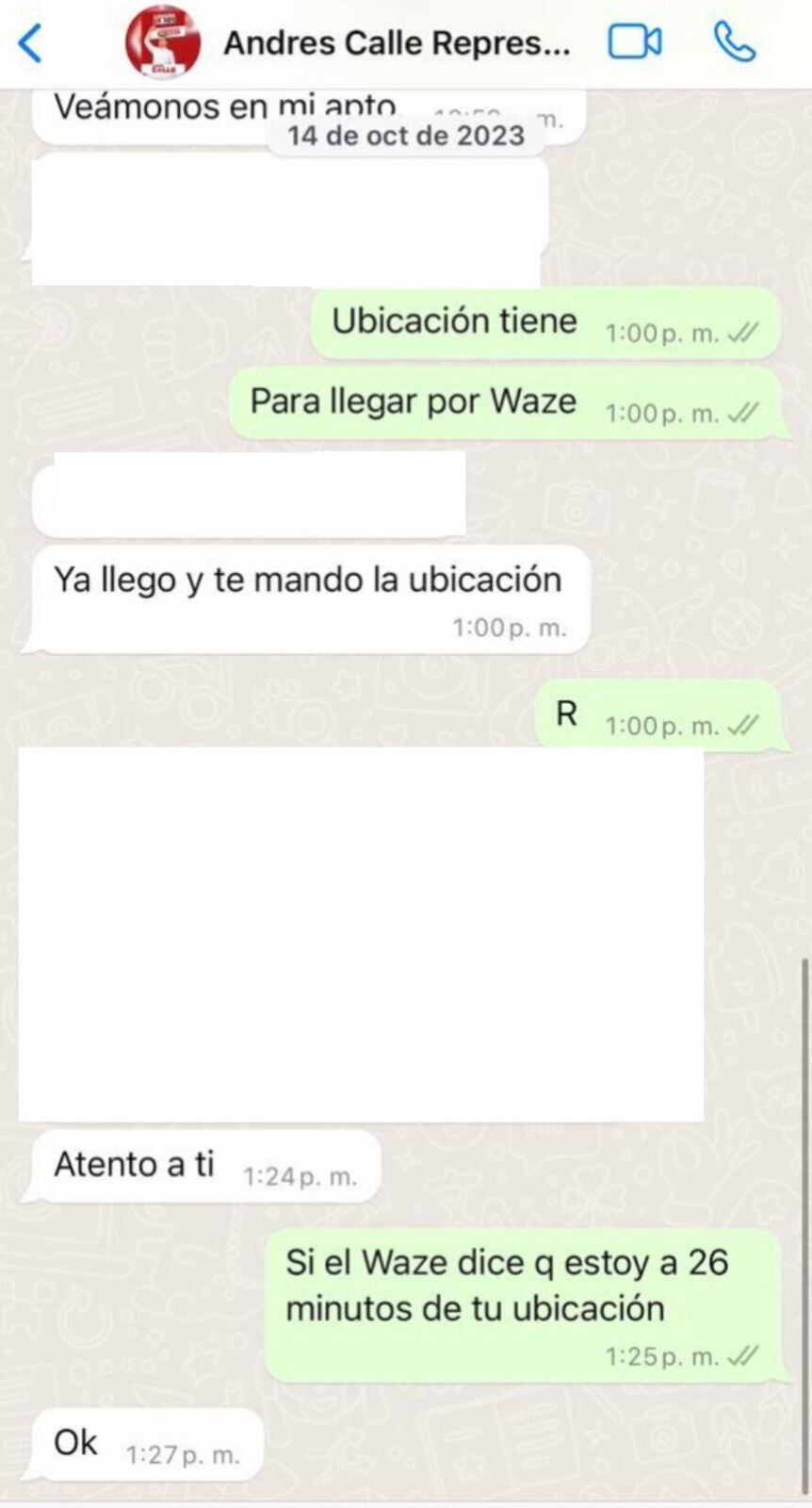The image size is (812, 1508).
Task: Select the 'Para llegar por Waze' message
Action: pos(412,401)
